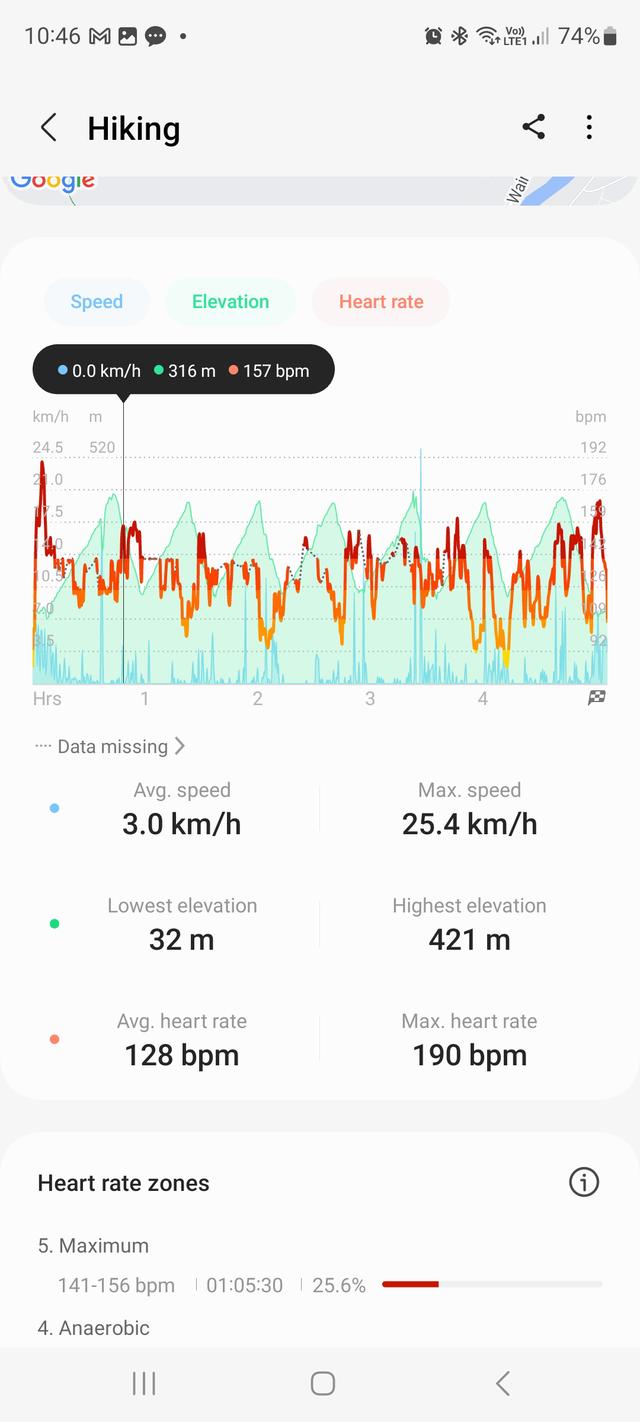640x1422 pixels.
Task: Toggle the Heart rate chart filter
Action: [x=381, y=302]
